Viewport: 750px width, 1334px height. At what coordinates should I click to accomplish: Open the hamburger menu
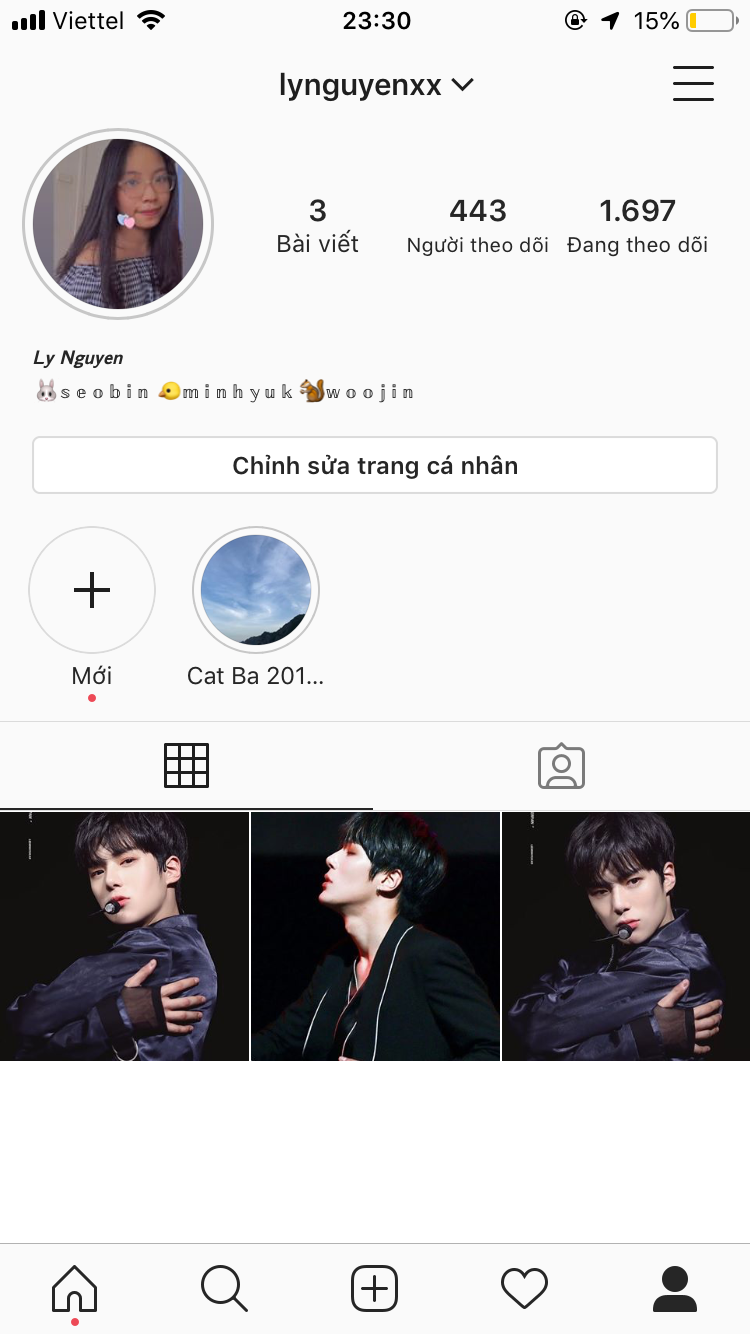pyautogui.click(x=693, y=84)
